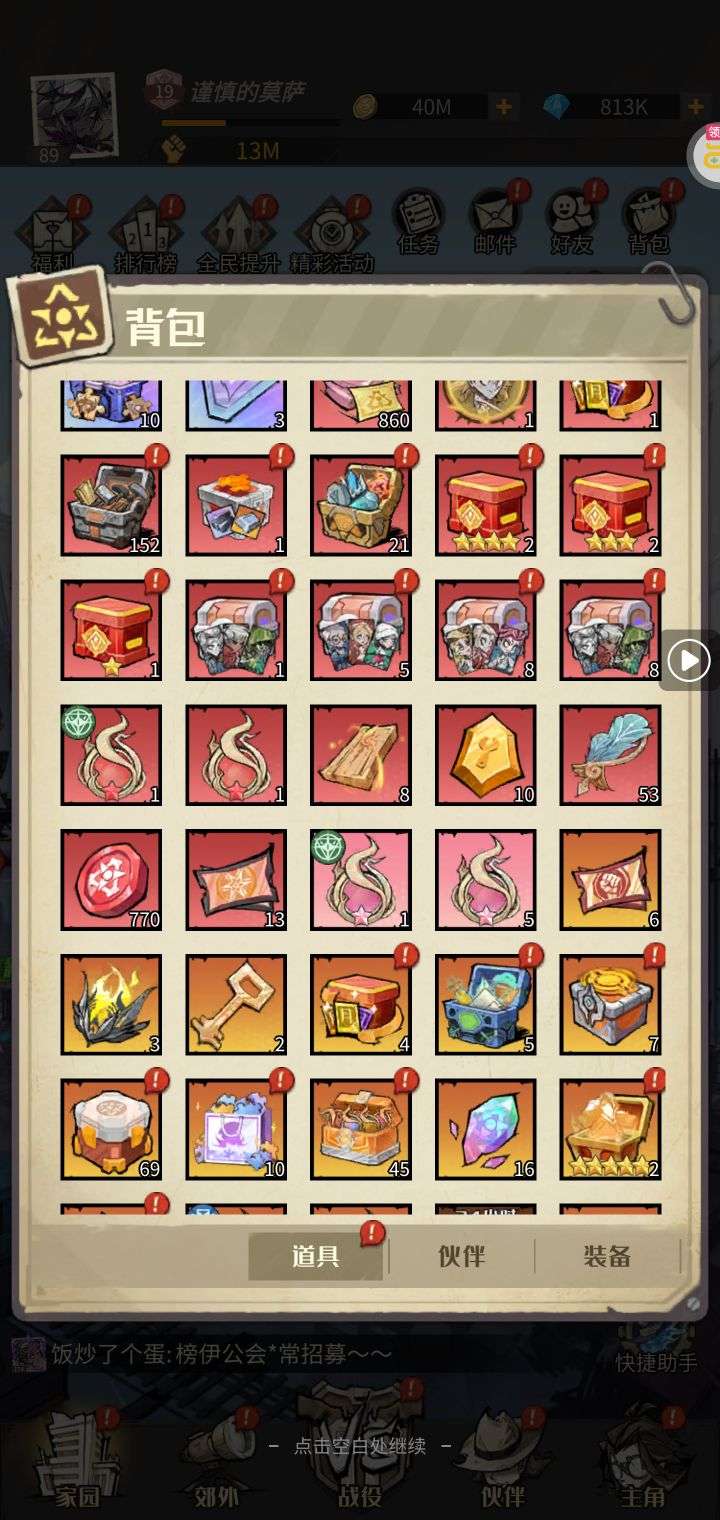Tap the round play arrow on the side
Image resolution: width=720 pixels, height=1520 pixels.
689,660
